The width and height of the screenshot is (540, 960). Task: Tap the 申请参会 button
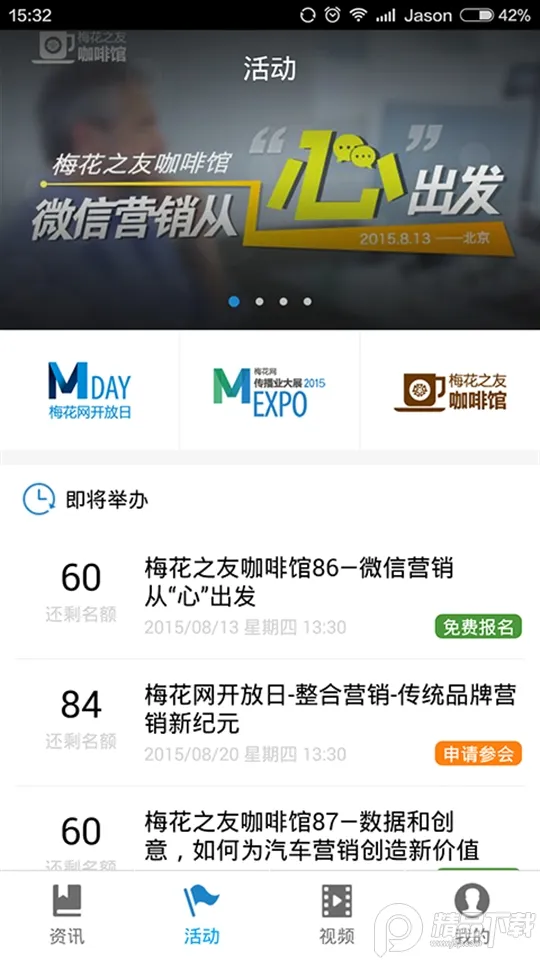[x=478, y=753]
